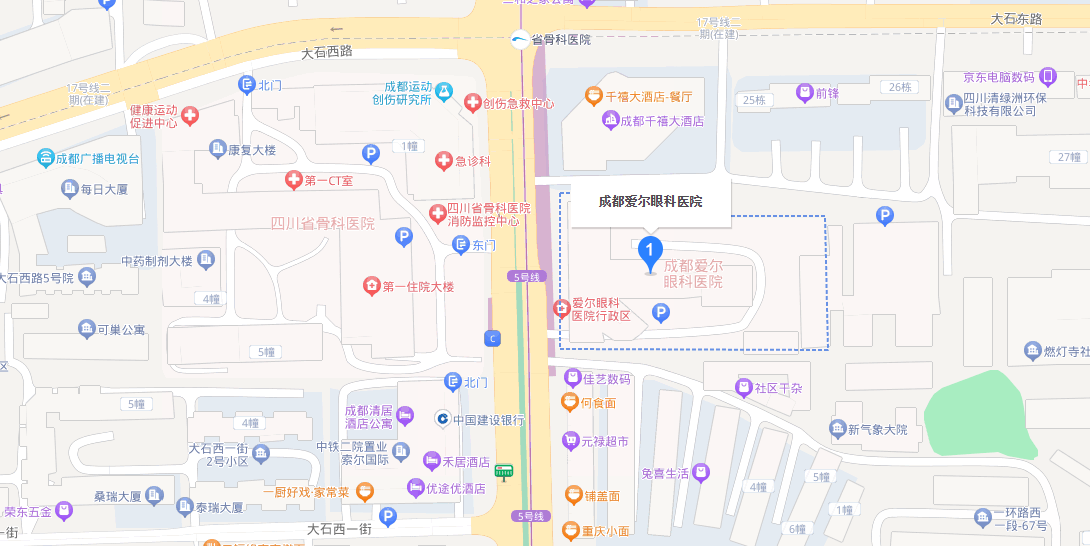Tap the 燃灯寺社 building point

pyautogui.click(x=1033, y=351)
